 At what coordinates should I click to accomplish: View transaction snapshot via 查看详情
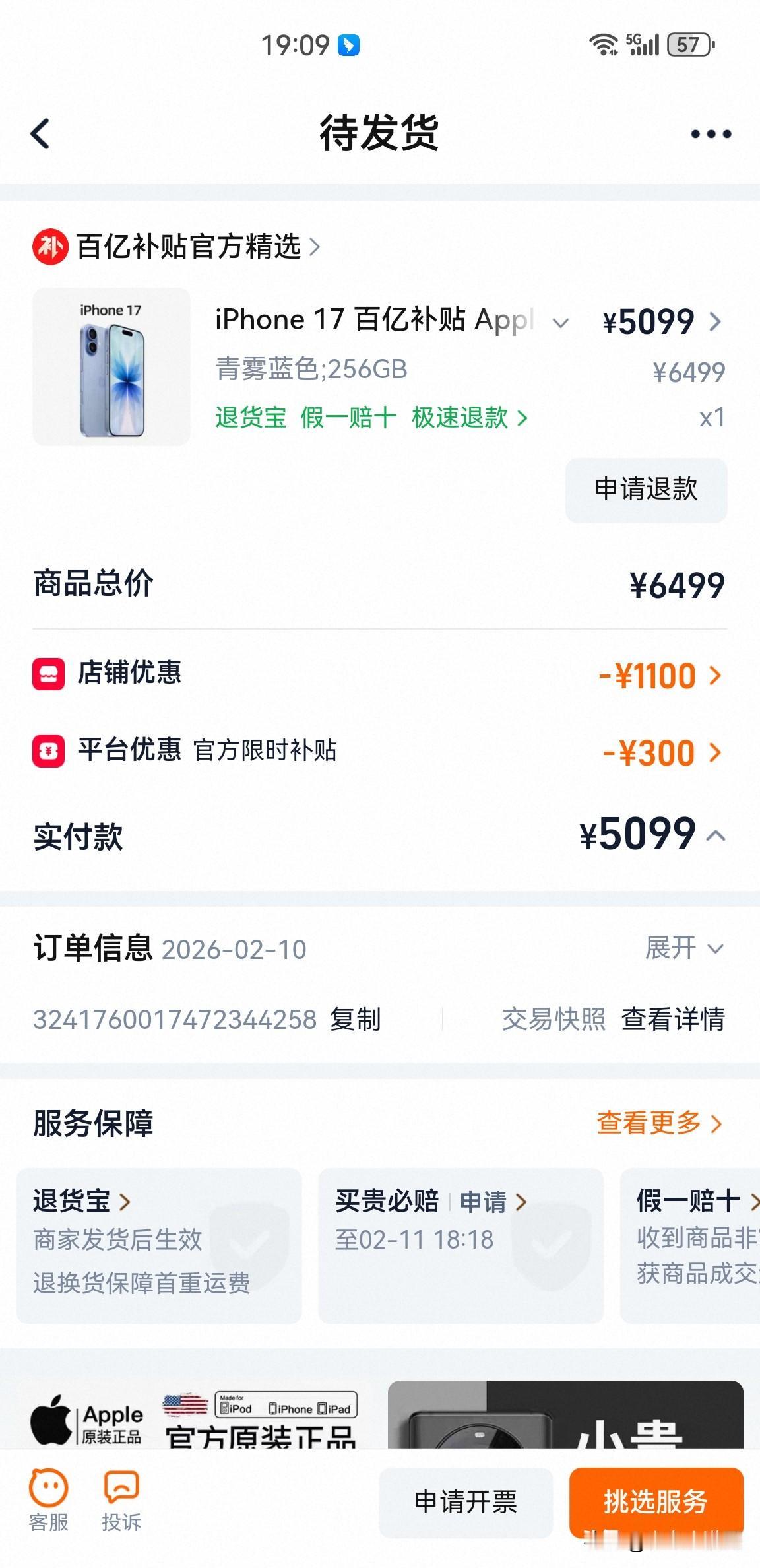(x=672, y=1018)
